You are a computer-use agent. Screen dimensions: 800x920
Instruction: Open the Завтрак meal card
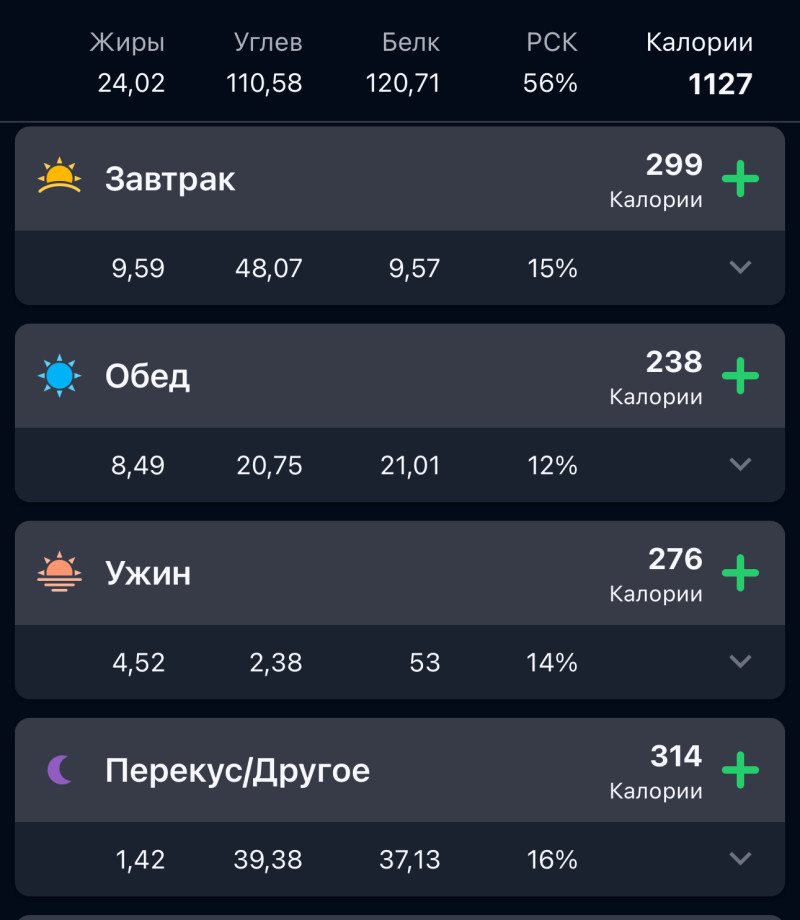tap(170, 180)
